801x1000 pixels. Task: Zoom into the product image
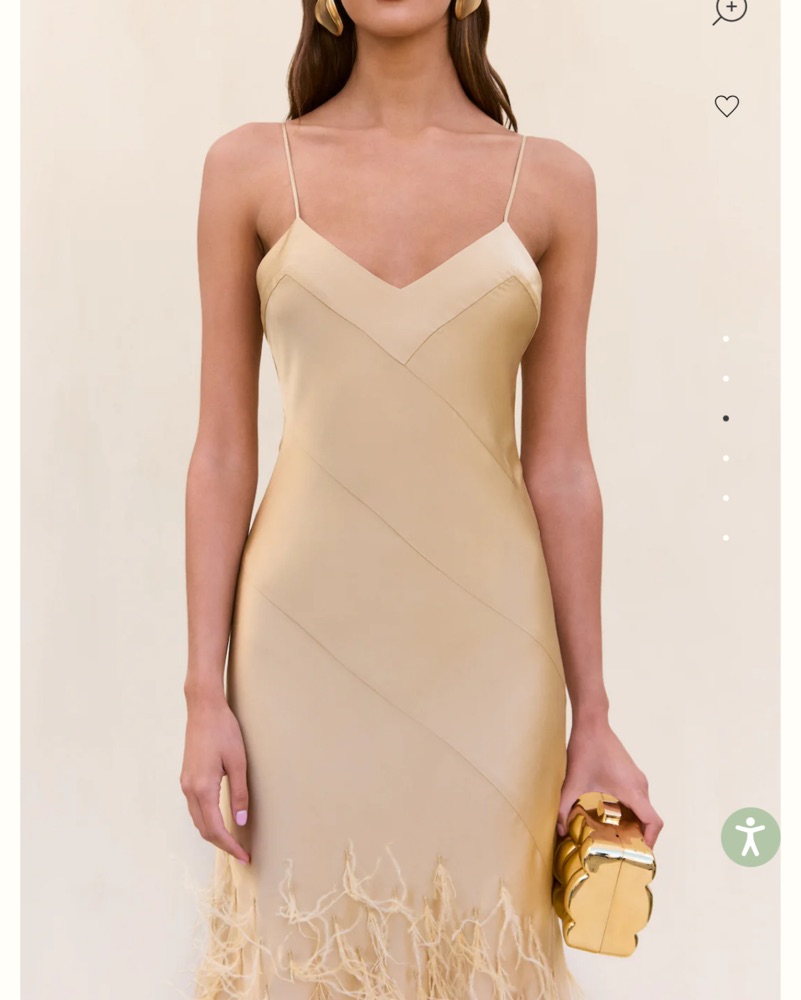pyautogui.click(x=730, y=9)
